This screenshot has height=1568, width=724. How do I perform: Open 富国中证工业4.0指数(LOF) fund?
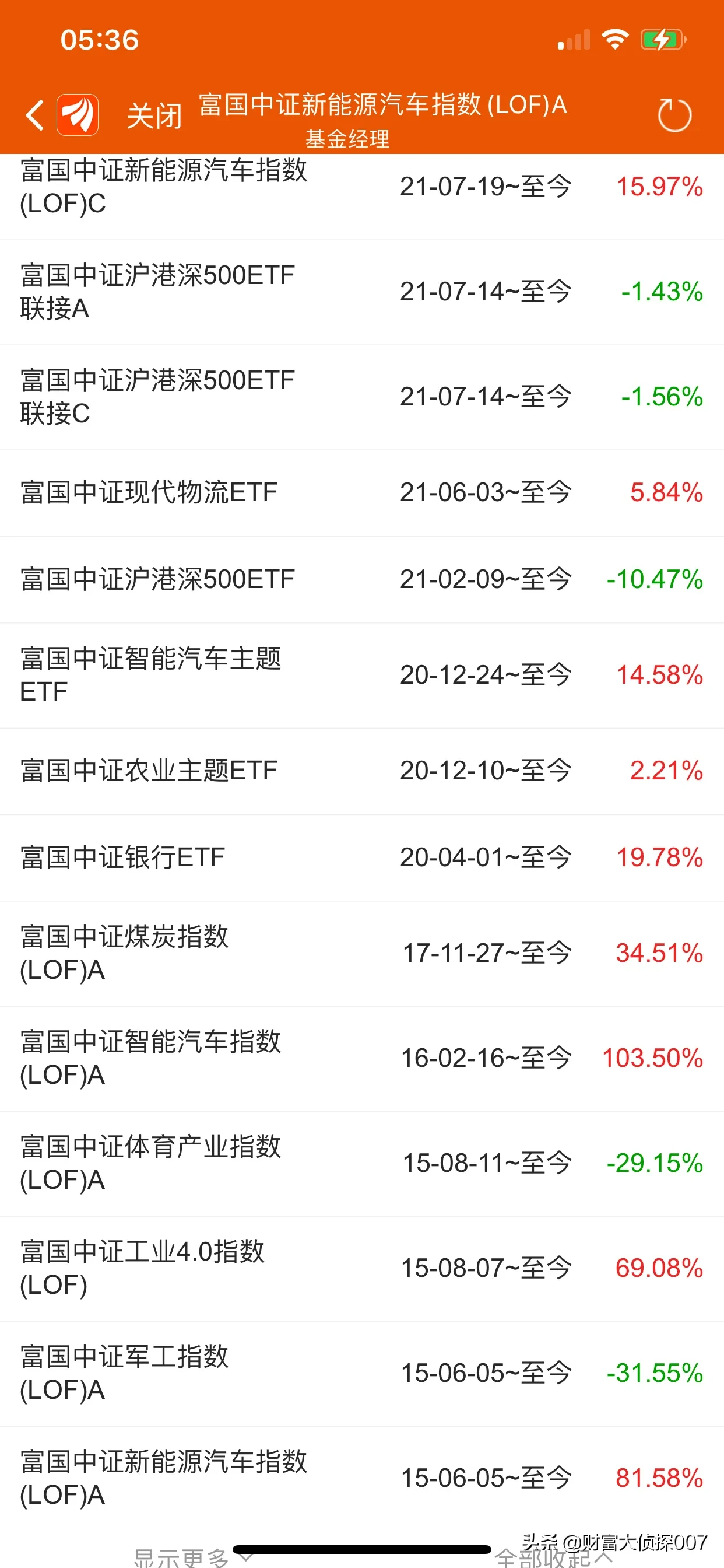362,1269
